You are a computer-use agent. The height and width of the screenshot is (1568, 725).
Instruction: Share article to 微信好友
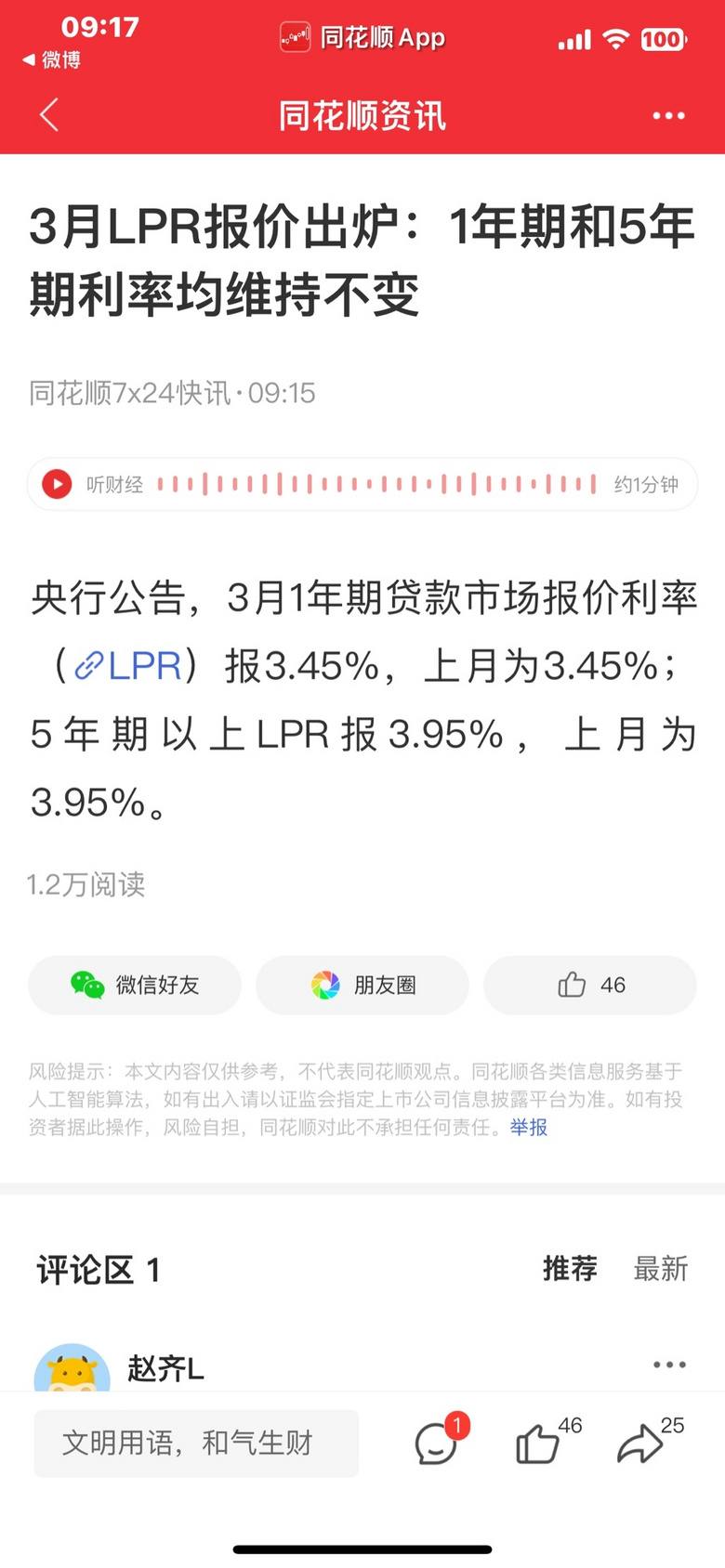click(x=134, y=986)
